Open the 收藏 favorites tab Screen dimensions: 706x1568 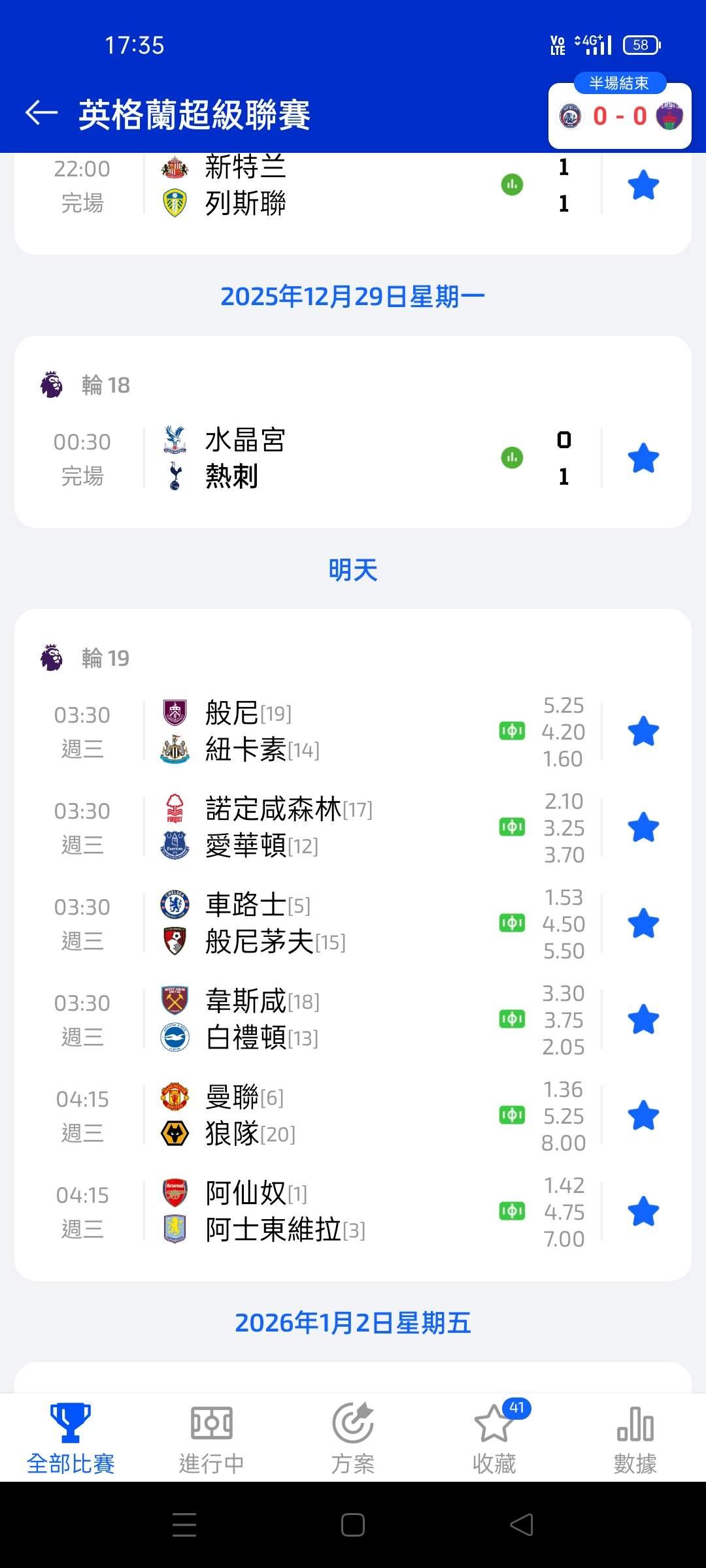[x=494, y=1438]
